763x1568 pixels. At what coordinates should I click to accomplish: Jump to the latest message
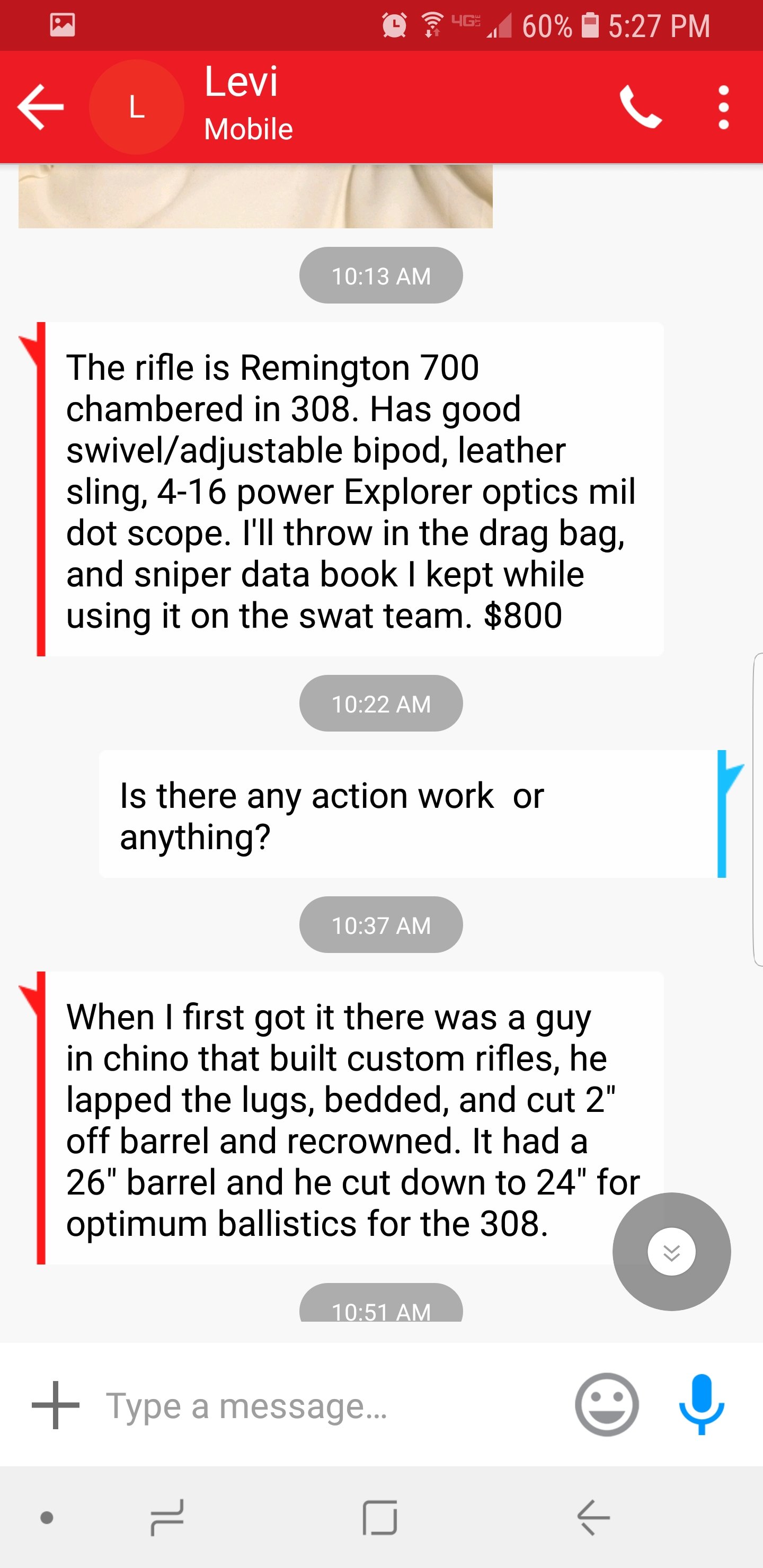[x=672, y=1251]
